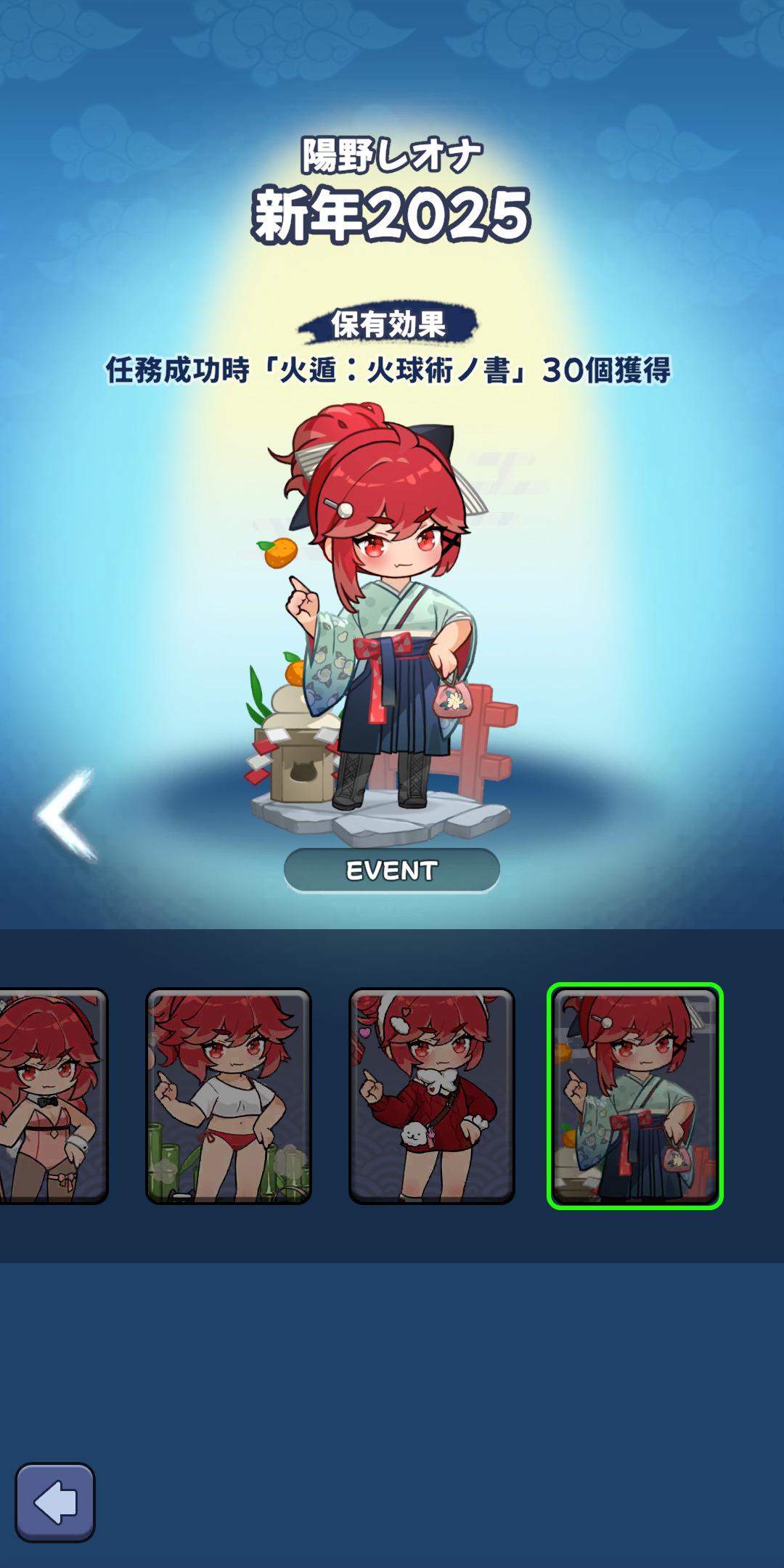
Task: Select the red sweater costume thumbnail
Action: [432, 1096]
